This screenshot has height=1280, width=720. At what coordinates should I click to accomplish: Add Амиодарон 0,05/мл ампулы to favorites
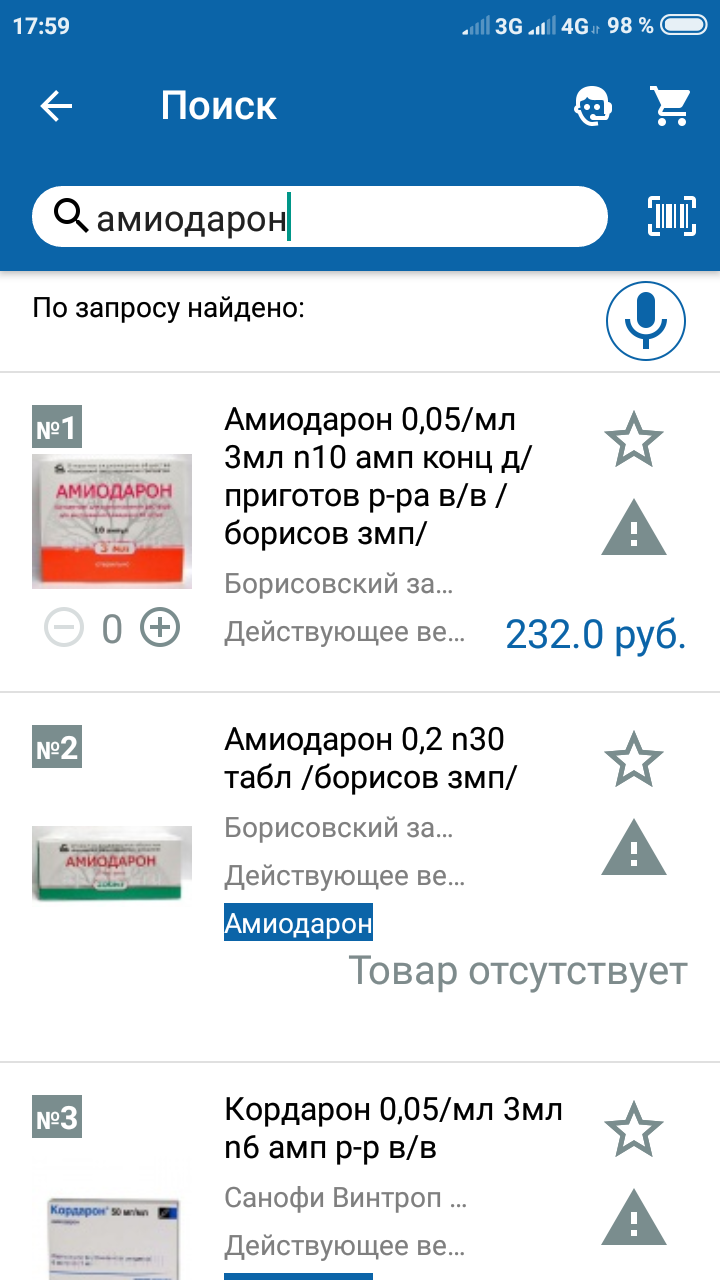[x=634, y=440]
